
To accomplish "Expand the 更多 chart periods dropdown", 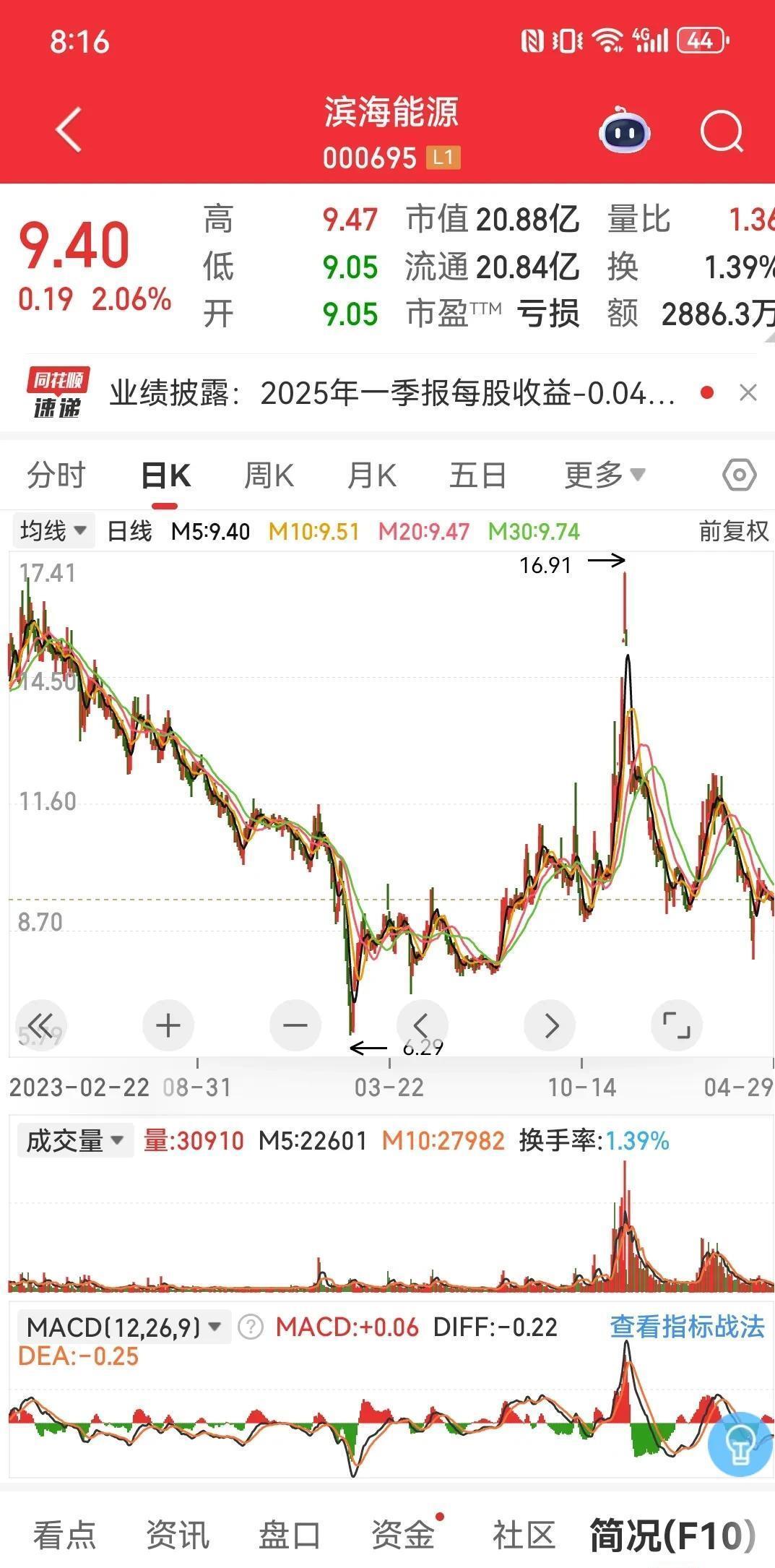I will click(604, 475).
